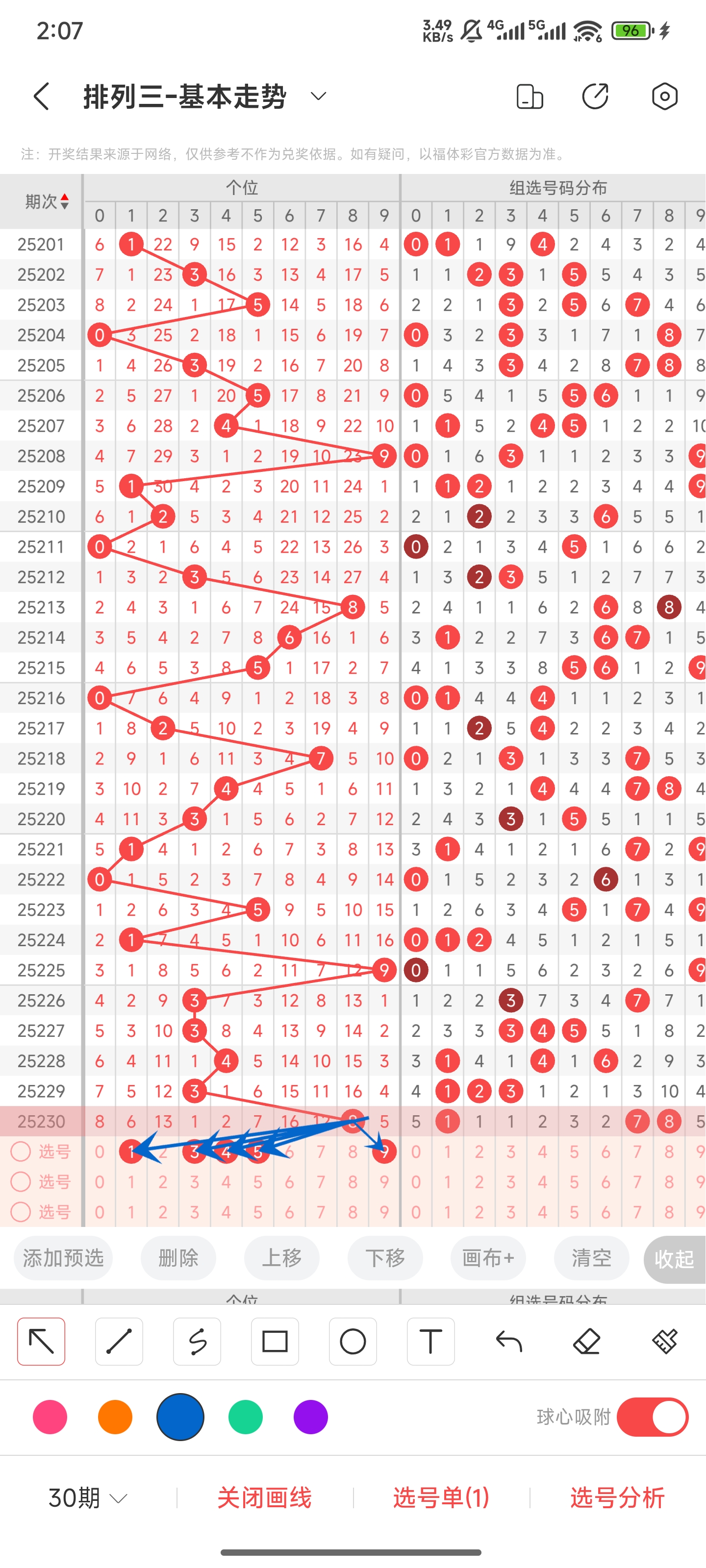
Task: Tap the 添加预选 button
Action: pyautogui.click(x=63, y=1258)
